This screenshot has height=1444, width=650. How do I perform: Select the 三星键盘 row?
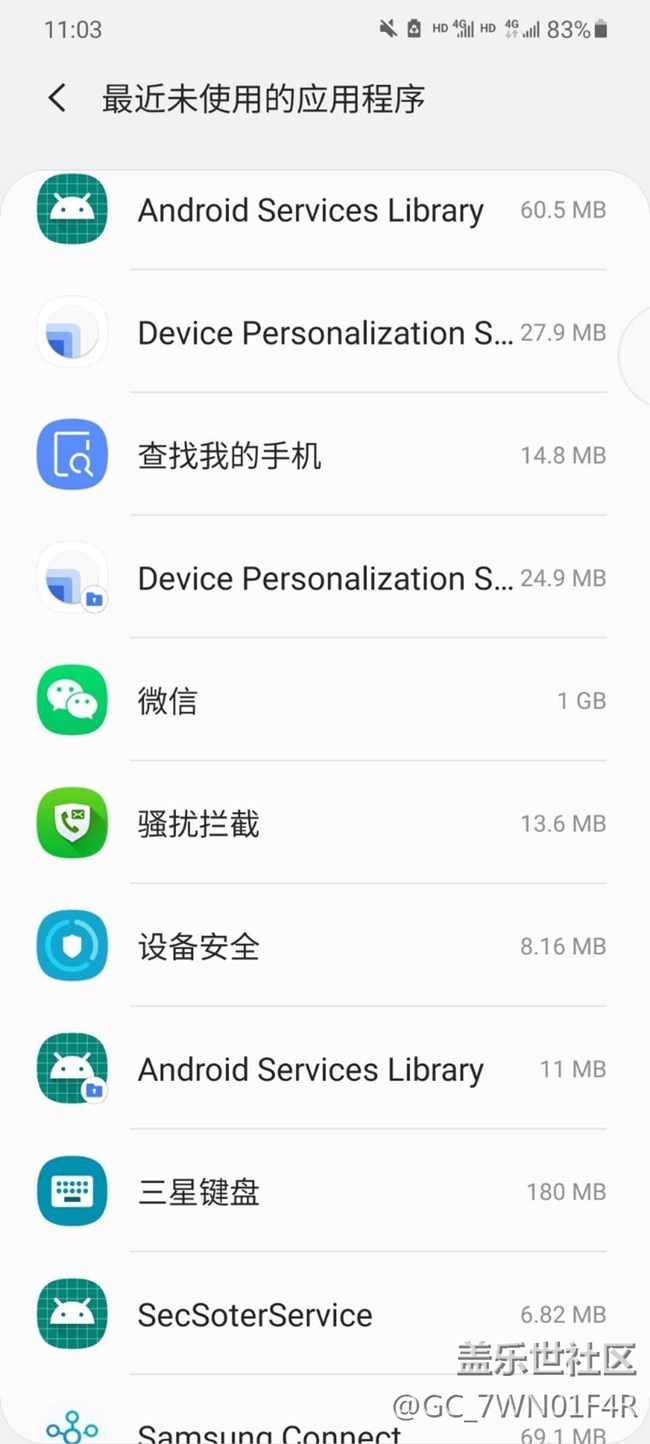pyautogui.click(x=325, y=1192)
